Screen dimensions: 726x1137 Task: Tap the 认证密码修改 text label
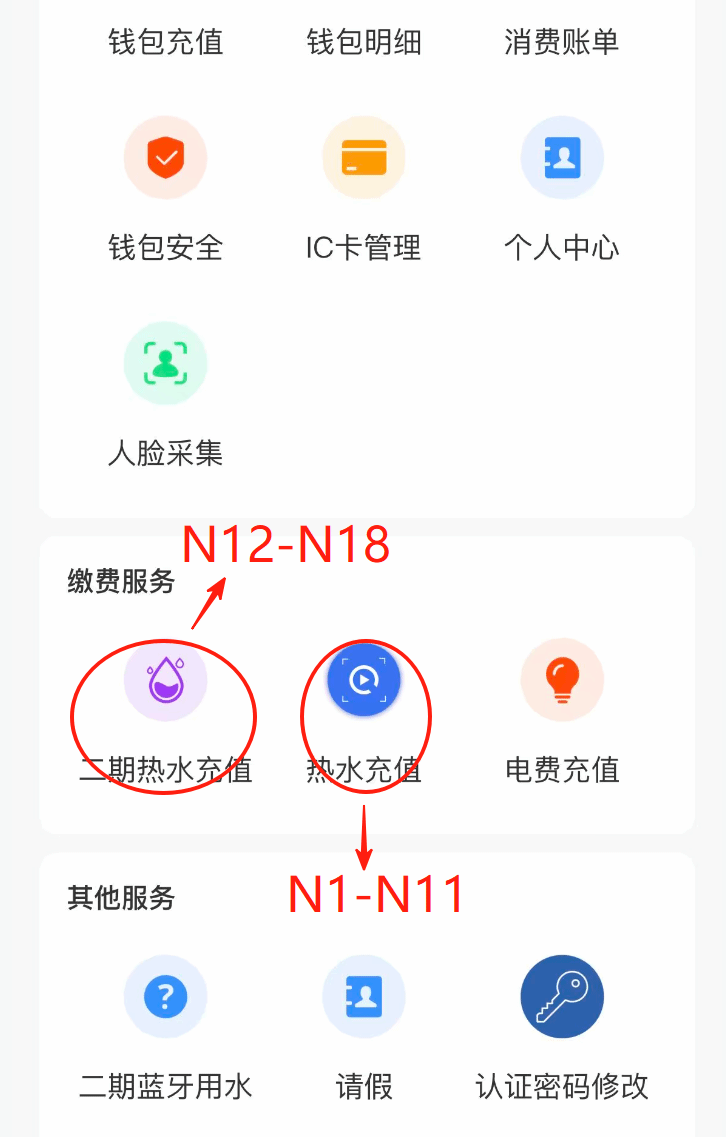(x=562, y=1086)
